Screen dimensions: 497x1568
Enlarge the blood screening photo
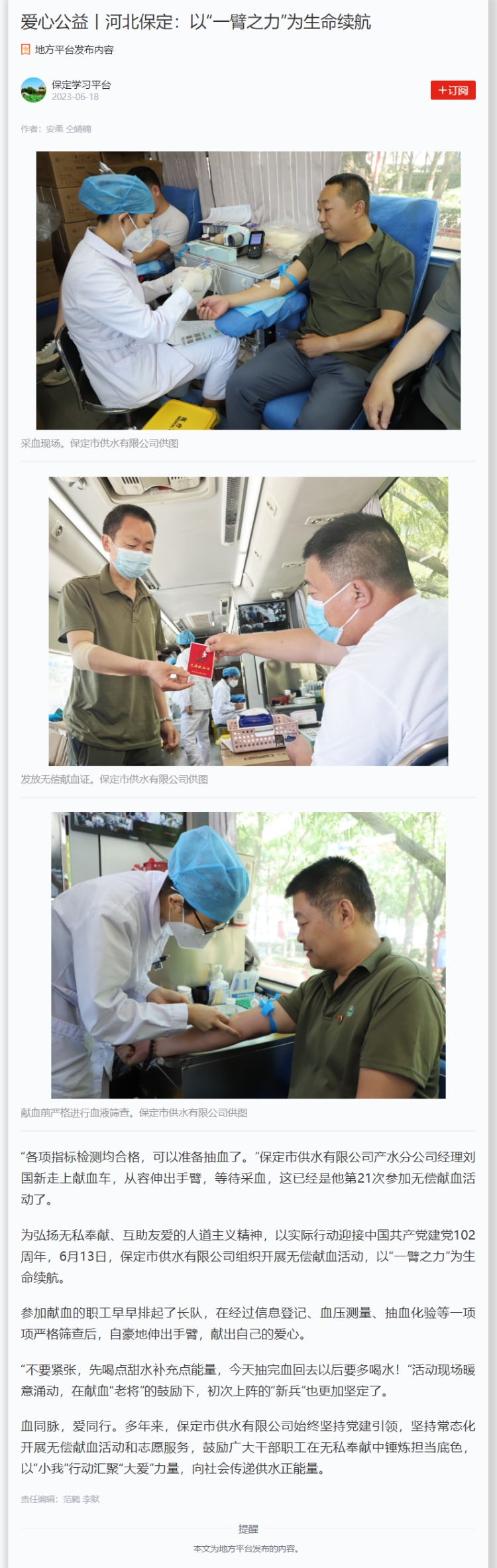click(x=248, y=955)
